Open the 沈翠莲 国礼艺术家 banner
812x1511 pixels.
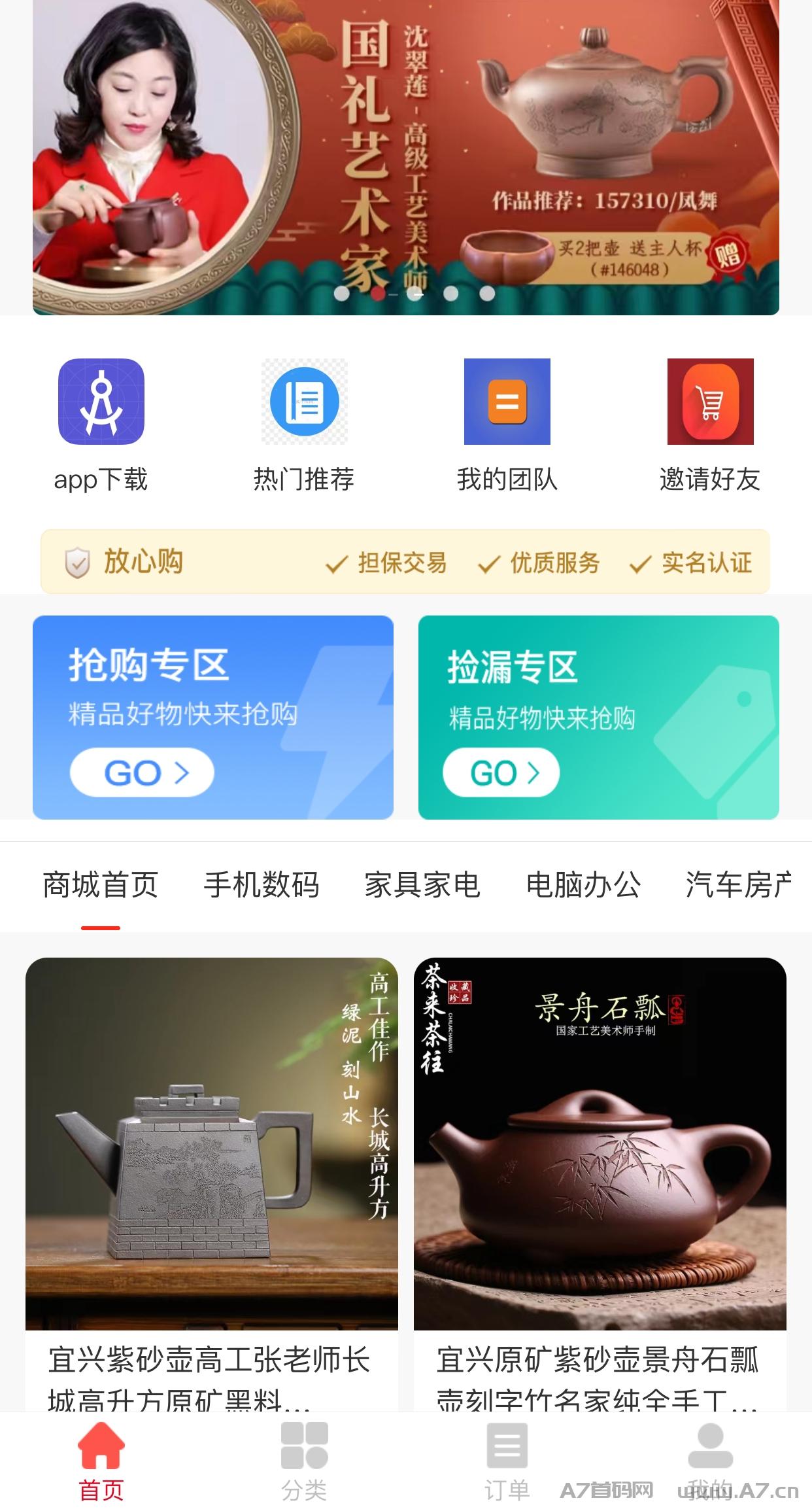(405, 157)
